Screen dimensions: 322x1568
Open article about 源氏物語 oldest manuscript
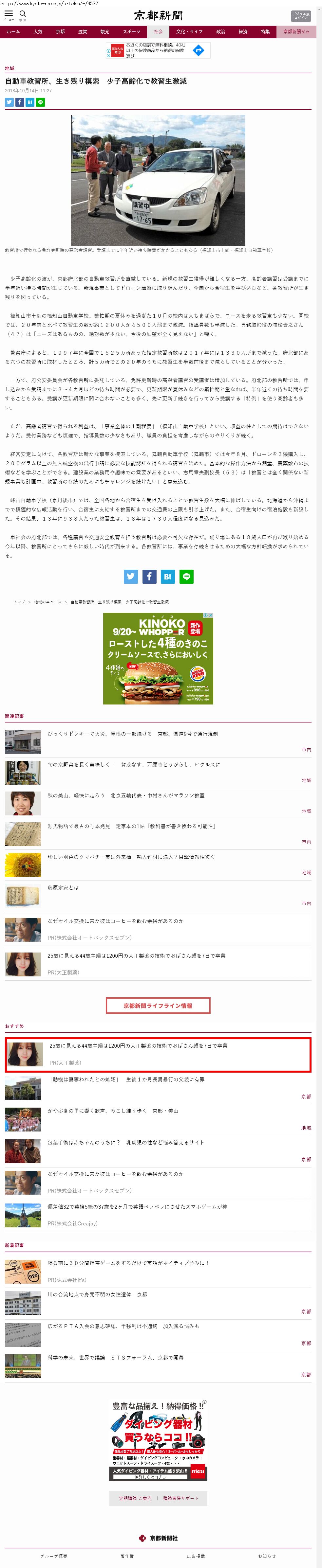131,826
